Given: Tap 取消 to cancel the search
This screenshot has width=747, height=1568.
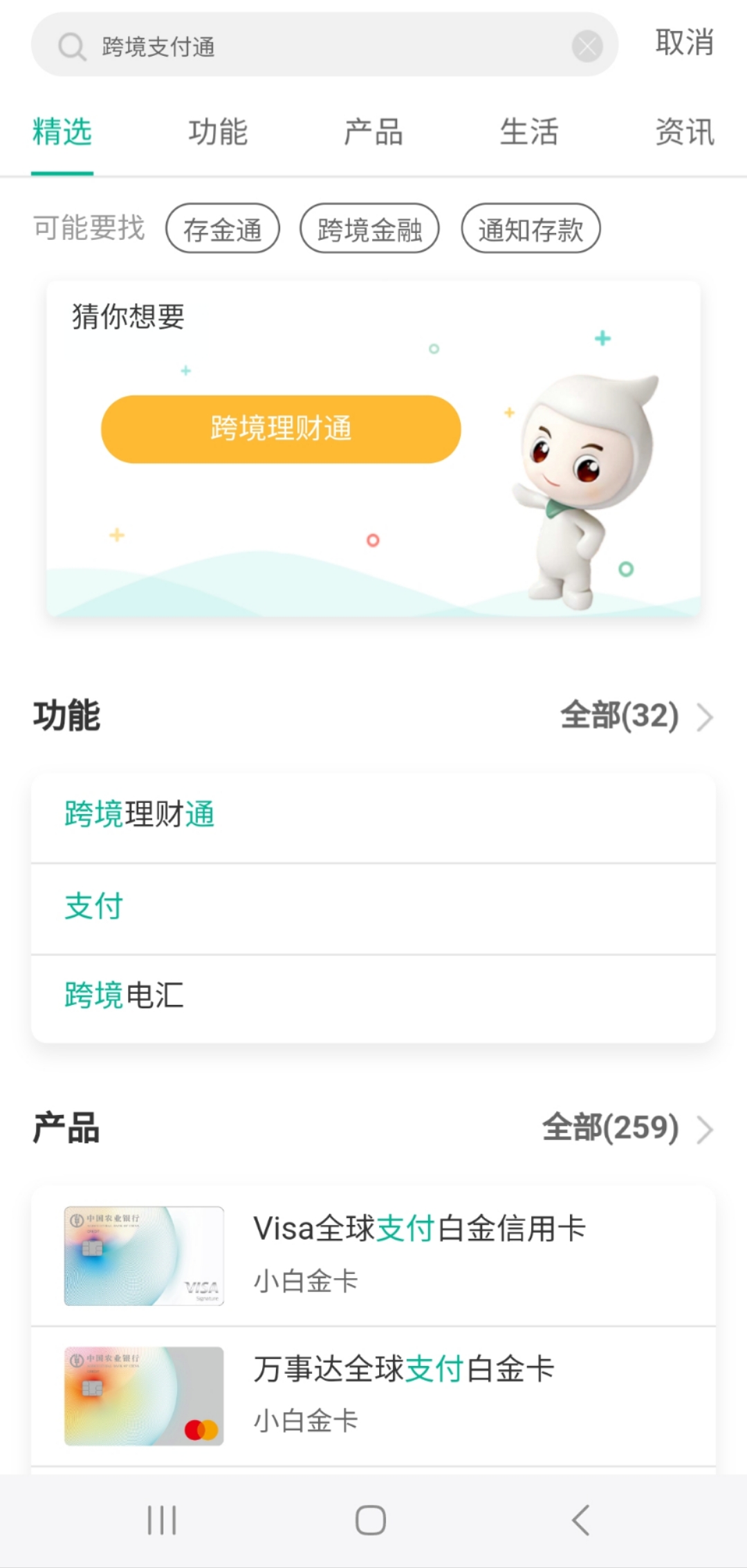Looking at the screenshot, I should pos(683,43).
